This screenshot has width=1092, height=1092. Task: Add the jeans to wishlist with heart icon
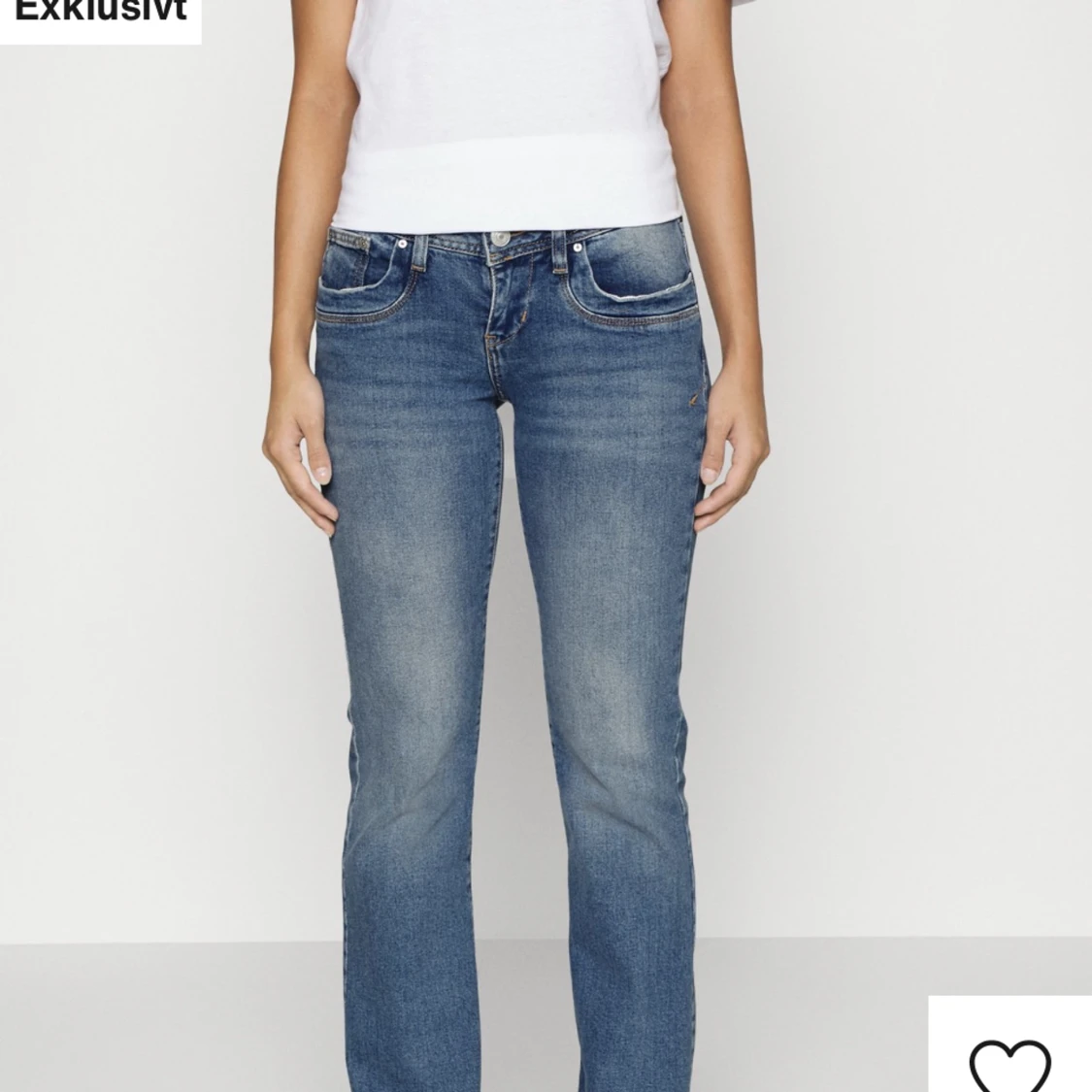coord(1010,1063)
